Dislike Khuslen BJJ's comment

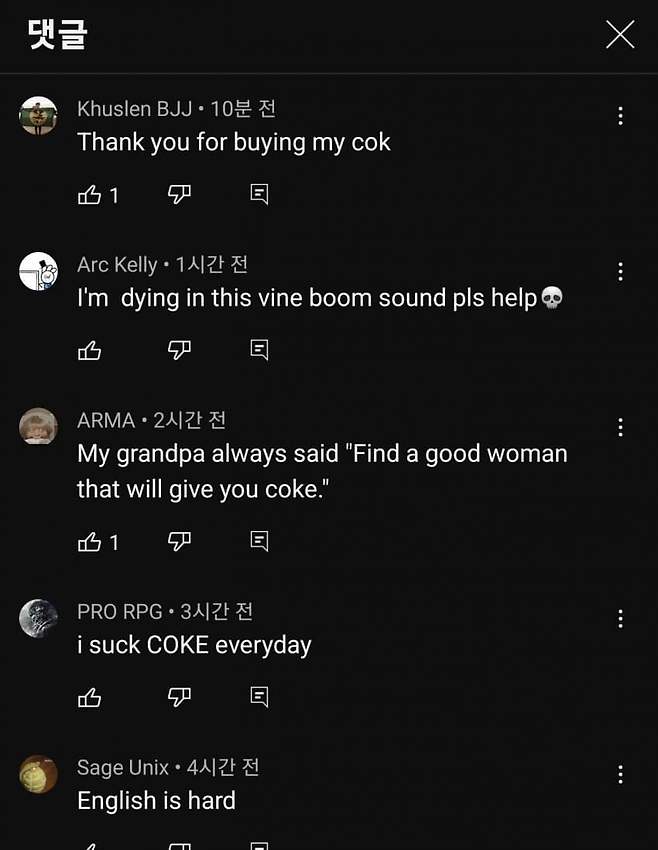click(x=179, y=195)
